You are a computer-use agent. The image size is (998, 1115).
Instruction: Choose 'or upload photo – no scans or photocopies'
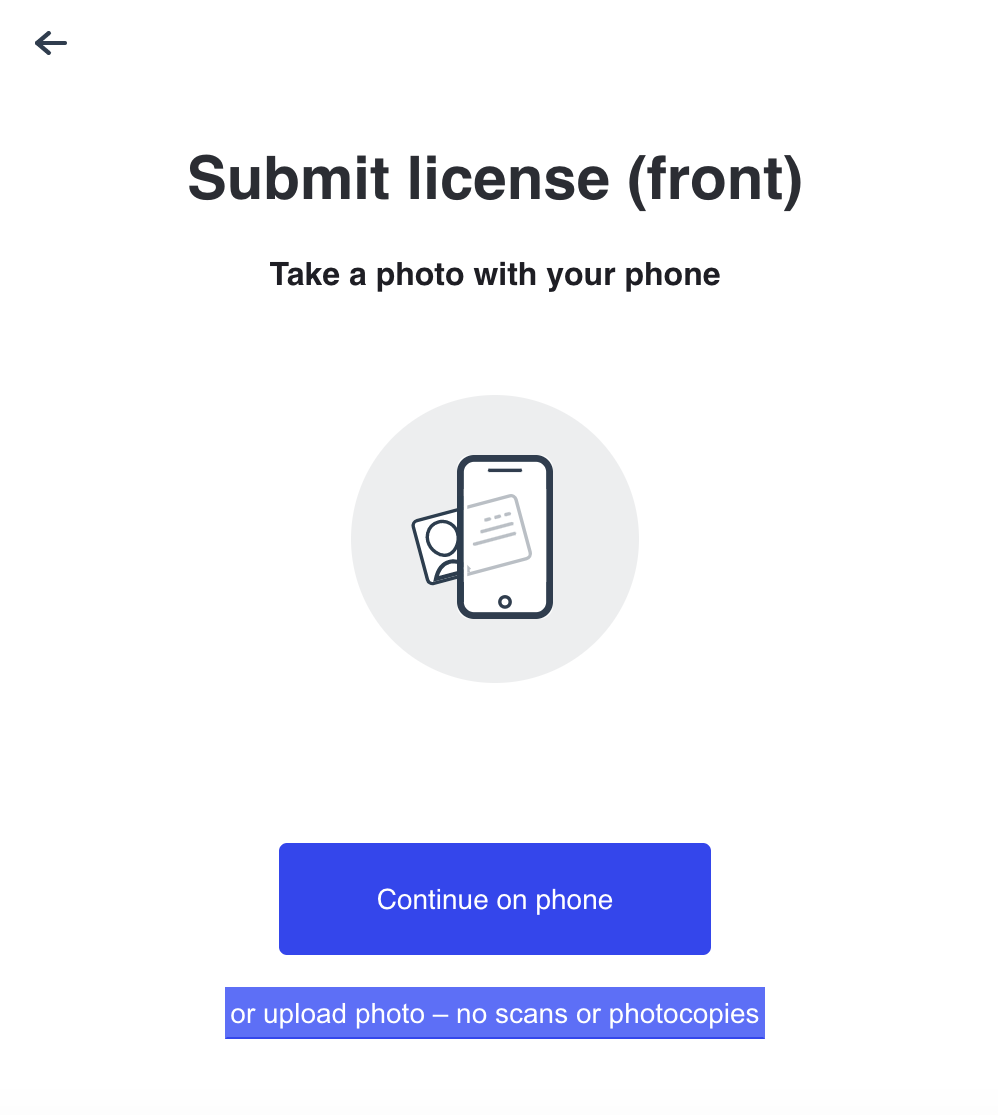[x=494, y=1013]
